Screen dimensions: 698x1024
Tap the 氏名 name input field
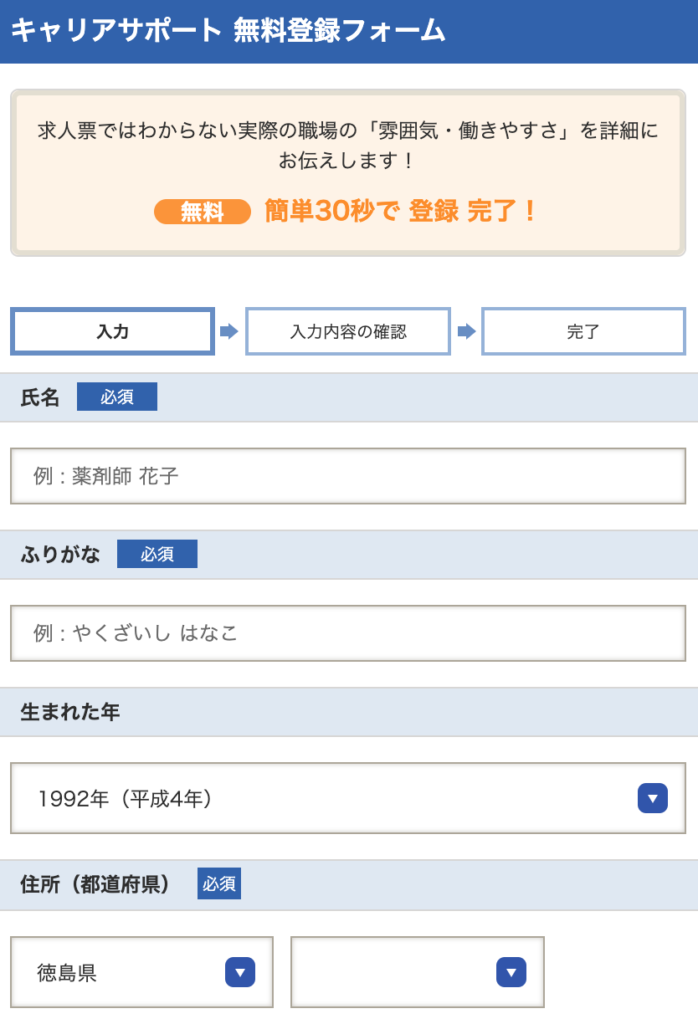(348, 476)
